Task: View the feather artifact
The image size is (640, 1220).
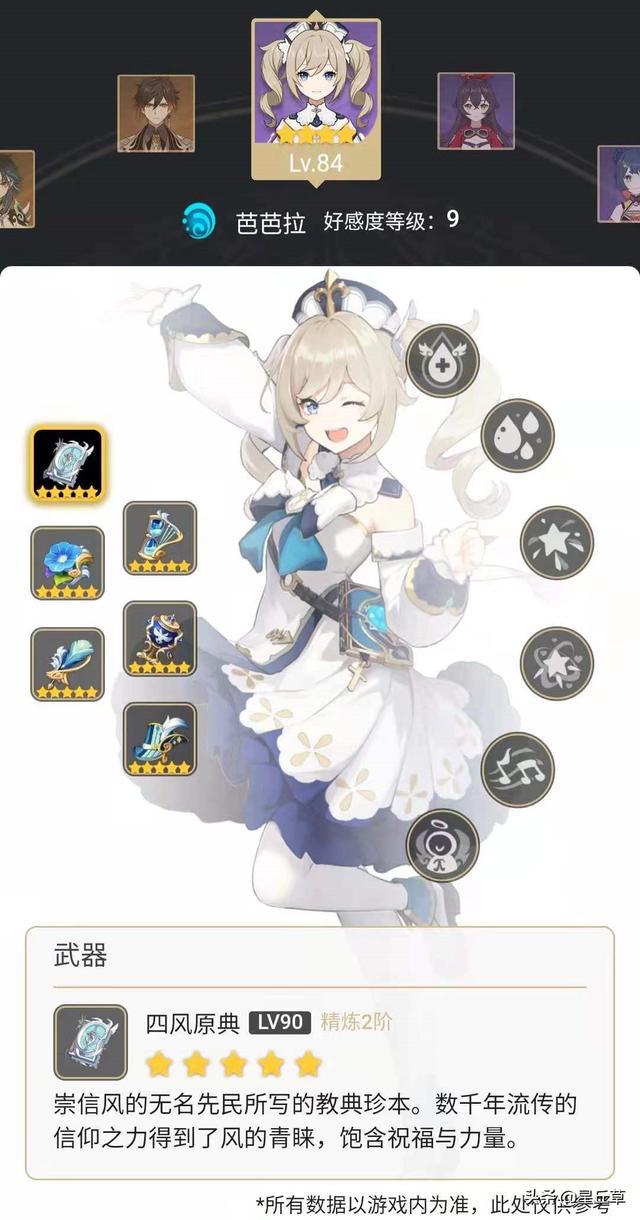Action: pos(67,664)
